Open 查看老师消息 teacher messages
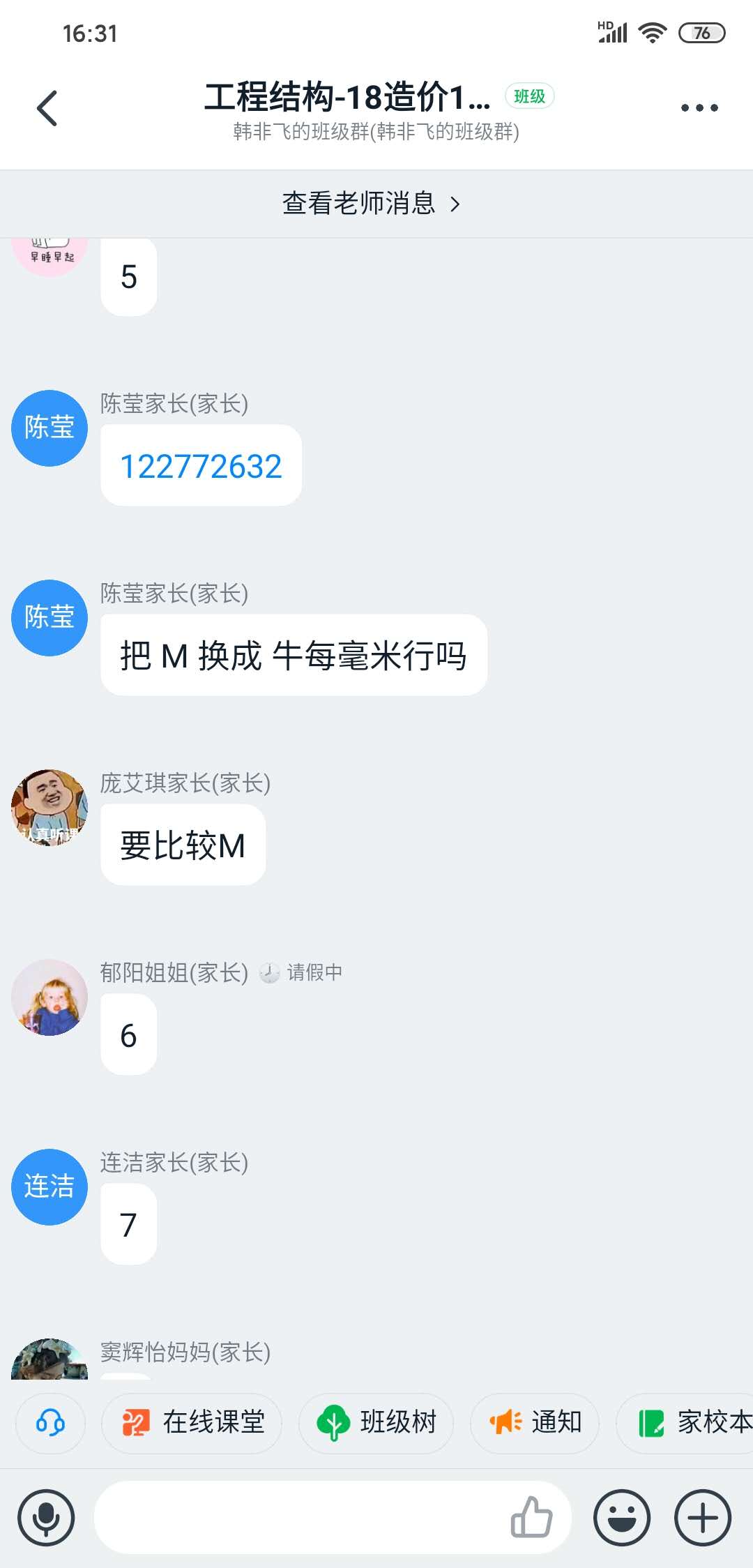 pos(371,204)
